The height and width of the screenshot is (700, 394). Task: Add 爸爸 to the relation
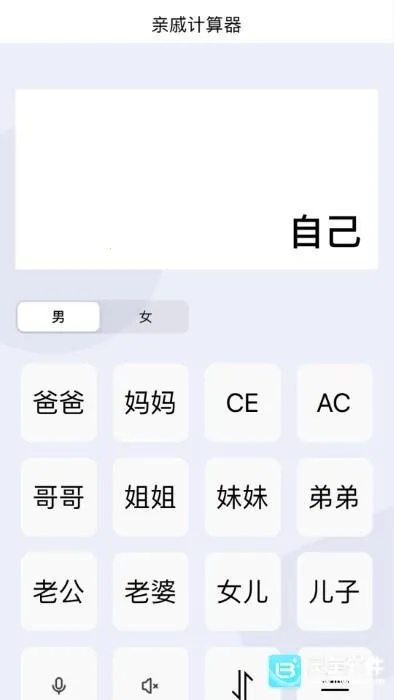pos(59,403)
